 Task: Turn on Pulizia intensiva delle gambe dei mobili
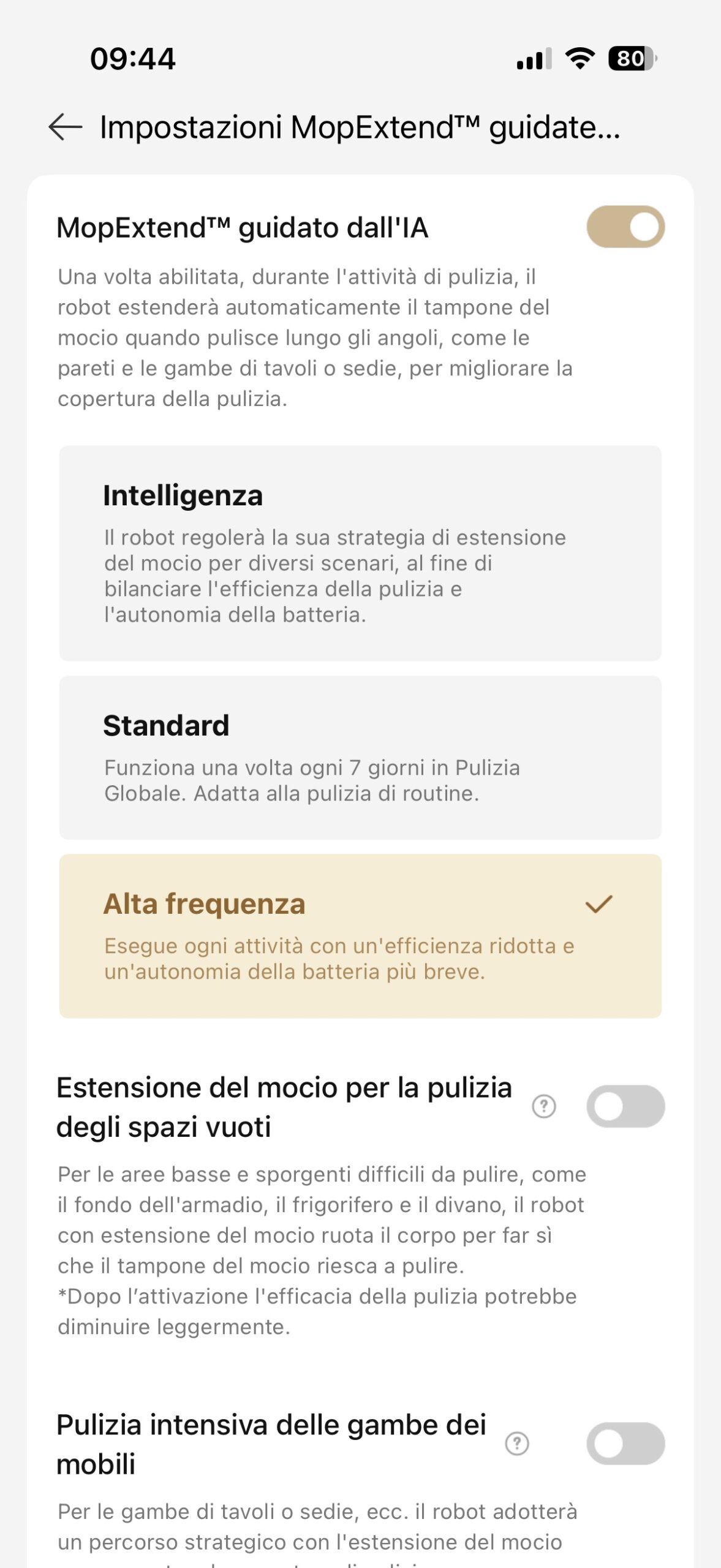pyautogui.click(x=625, y=1444)
